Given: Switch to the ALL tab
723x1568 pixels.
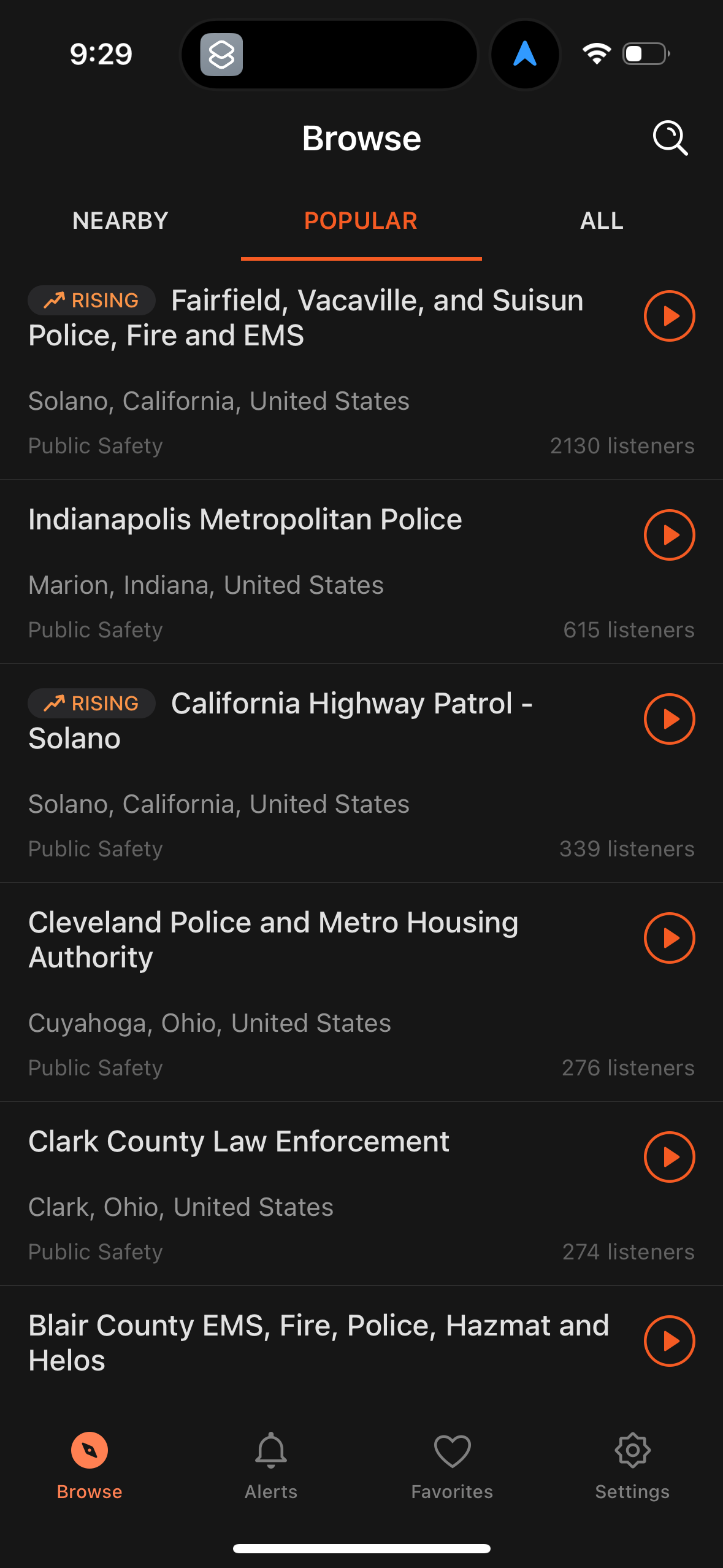Looking at the screenshot, I should pyautogui.click(x=601, y=220).
